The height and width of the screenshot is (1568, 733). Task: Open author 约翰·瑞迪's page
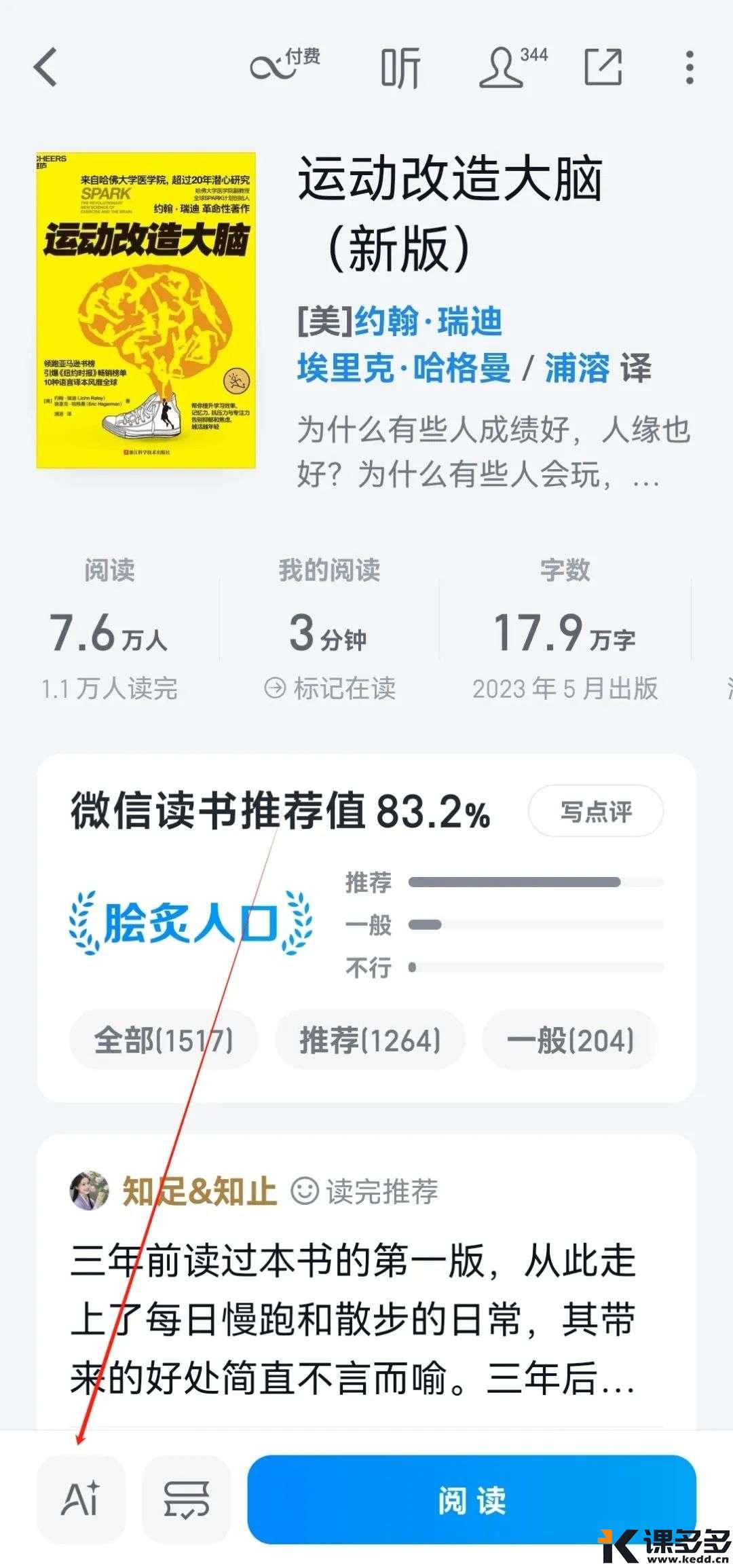tap(428, 320)
